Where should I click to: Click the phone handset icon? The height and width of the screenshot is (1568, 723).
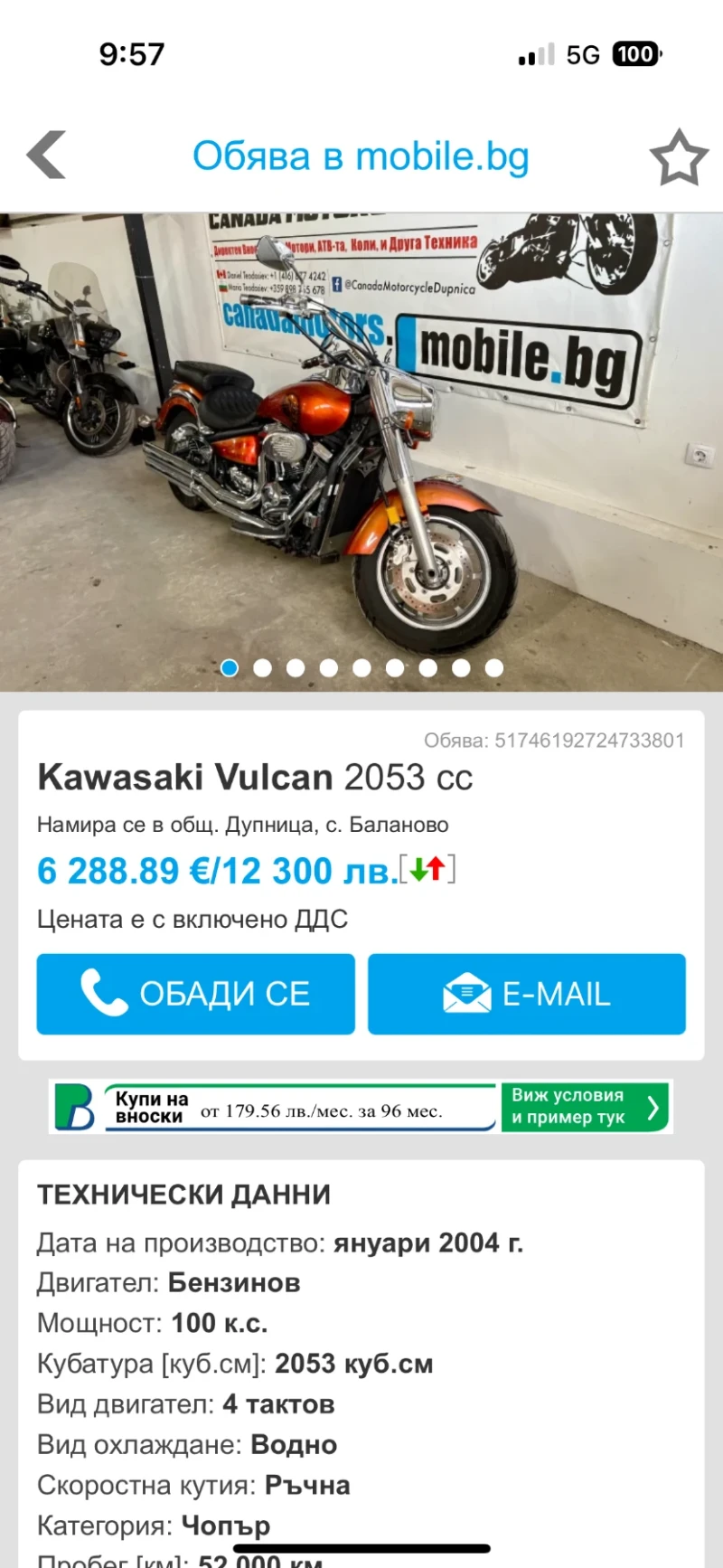(102, 993)
